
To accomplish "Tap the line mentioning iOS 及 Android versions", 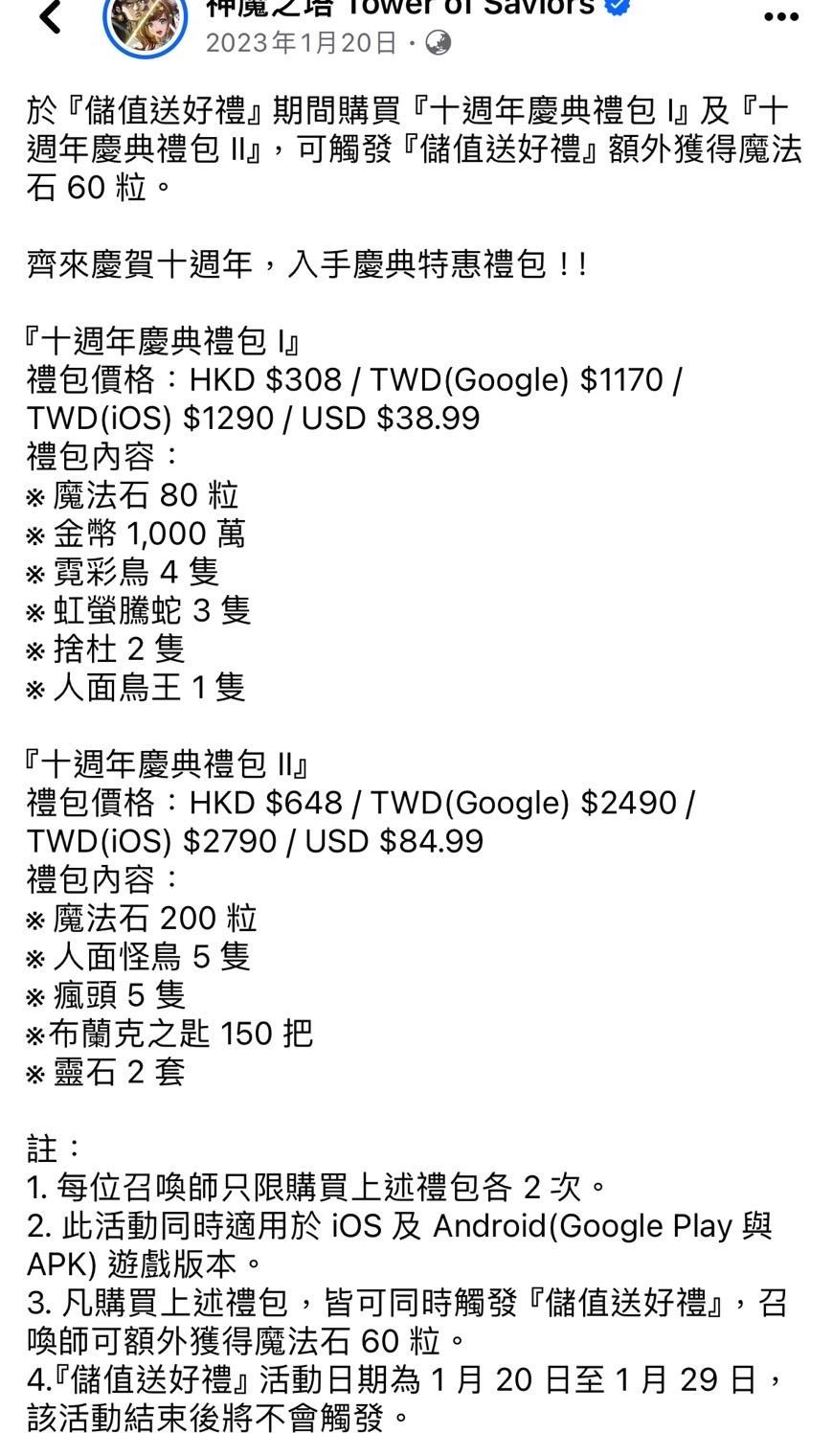I will (x=402, y=1225).
